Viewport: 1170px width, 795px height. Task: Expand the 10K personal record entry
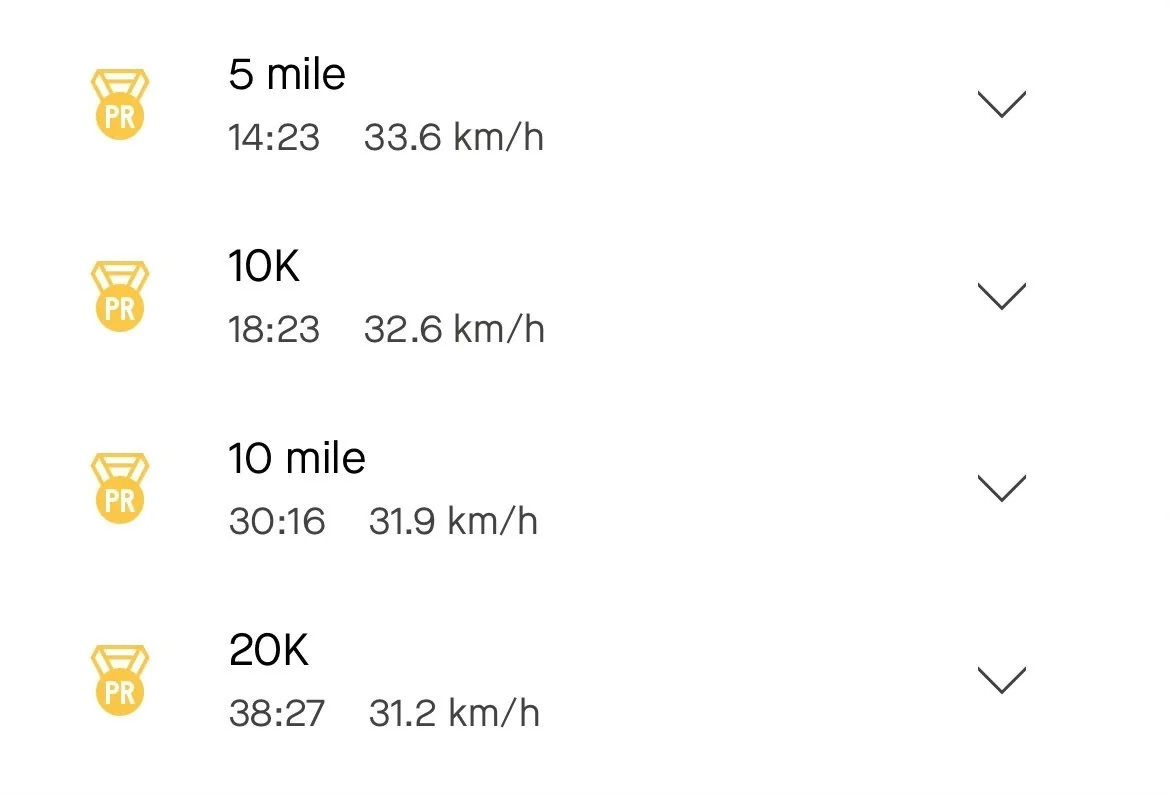(1000, 296)
